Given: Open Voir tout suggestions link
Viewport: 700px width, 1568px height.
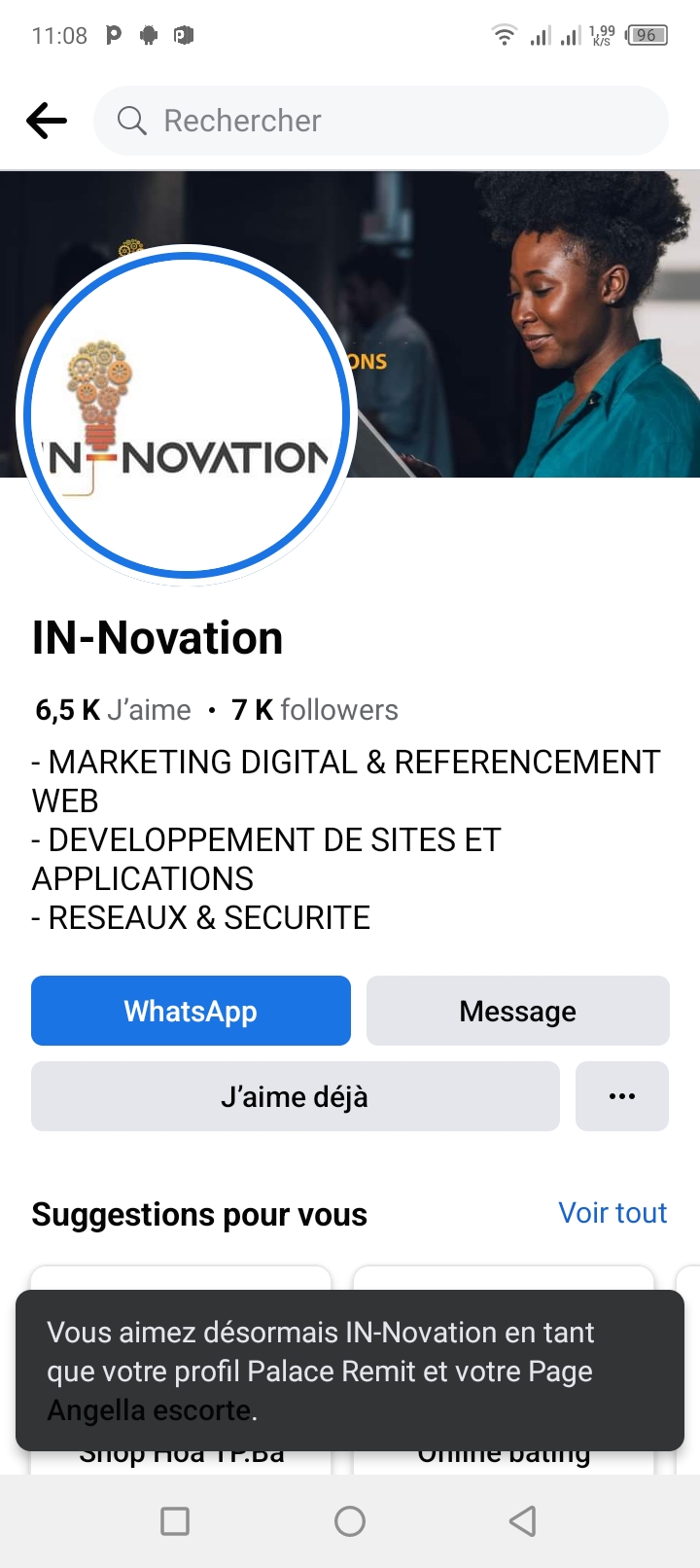Looking at the screenshot, I should pos(612,1213).
